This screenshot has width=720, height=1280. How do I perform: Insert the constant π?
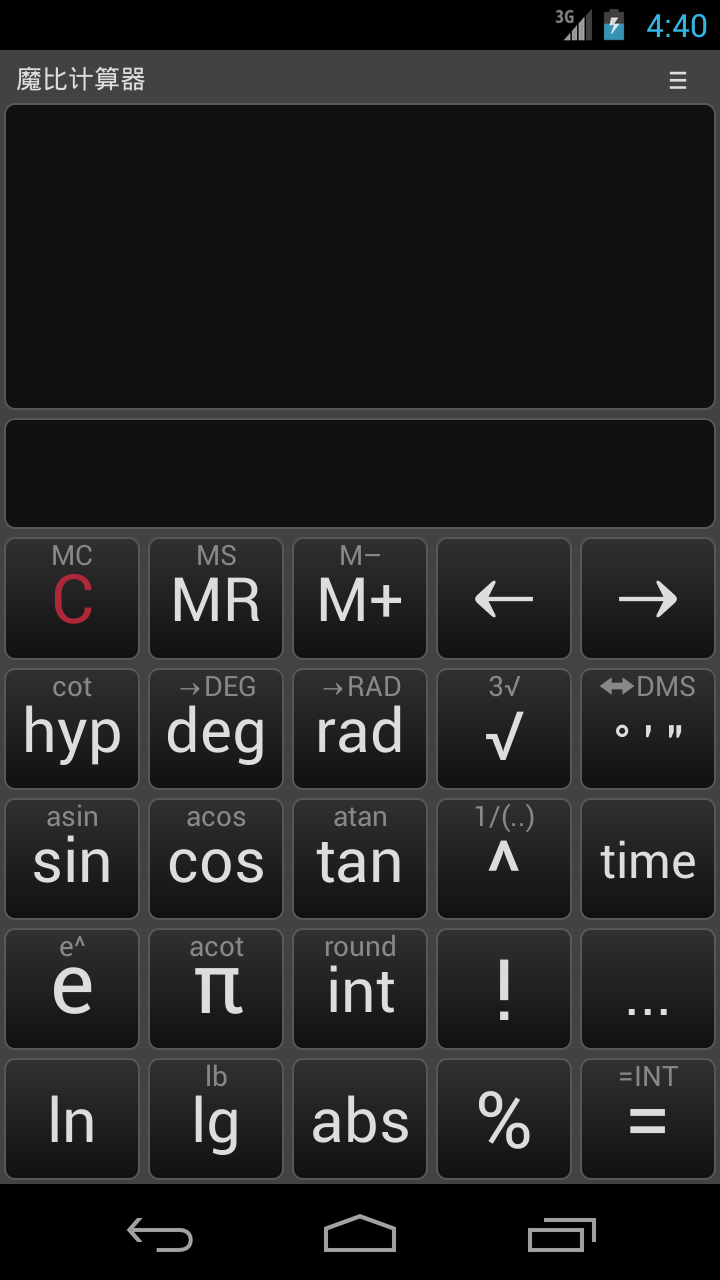click(x=216, y=989)
